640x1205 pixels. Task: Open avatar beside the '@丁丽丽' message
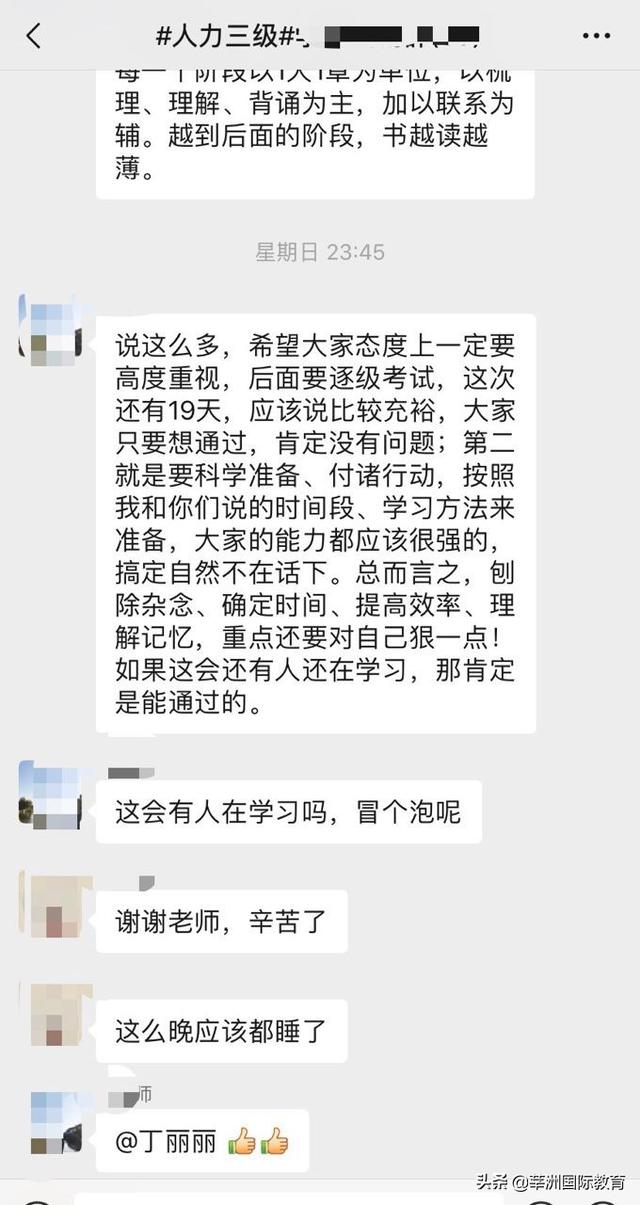tap(50, 1124)
